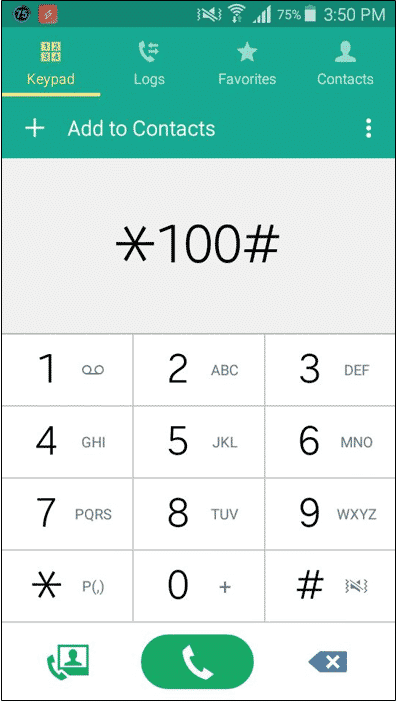Viewport: 399px width, 704px height.
Task: Select the Keypad tab
Action: pyautogui.click(x=51, y=62)
